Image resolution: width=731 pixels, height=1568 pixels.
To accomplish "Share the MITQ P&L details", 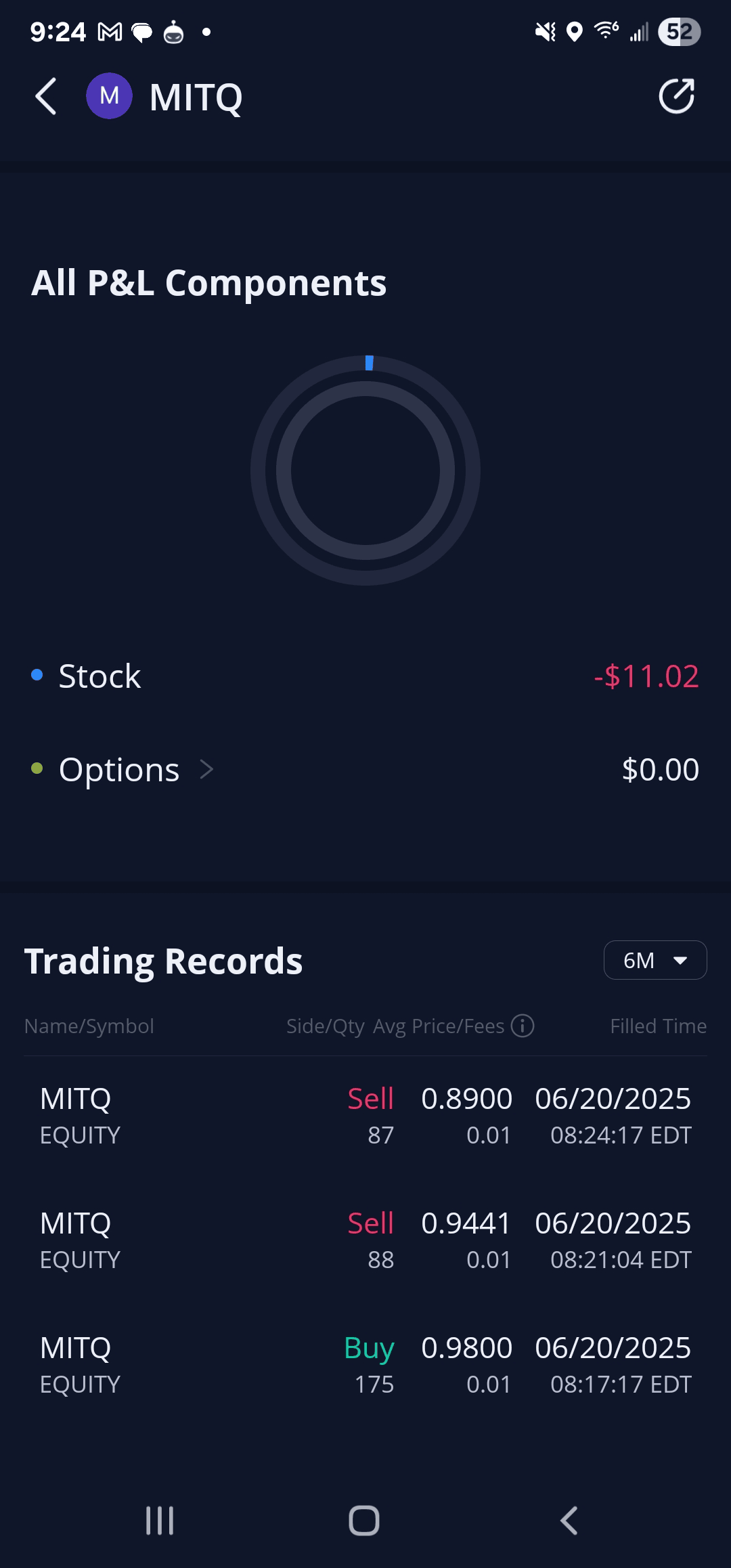I will pyautogui.click(x=676, y=96).
